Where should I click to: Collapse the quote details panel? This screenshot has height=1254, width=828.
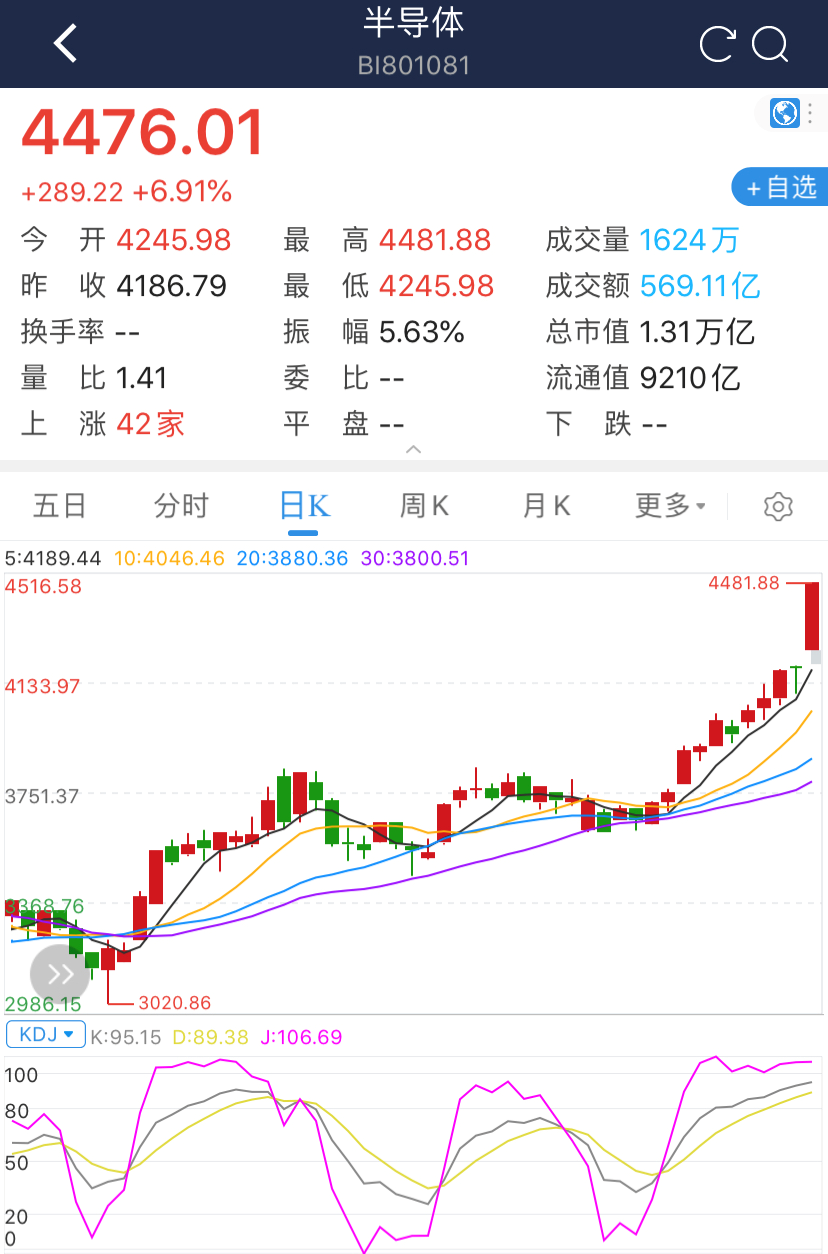pyautogui.click(x=414, y=450)
